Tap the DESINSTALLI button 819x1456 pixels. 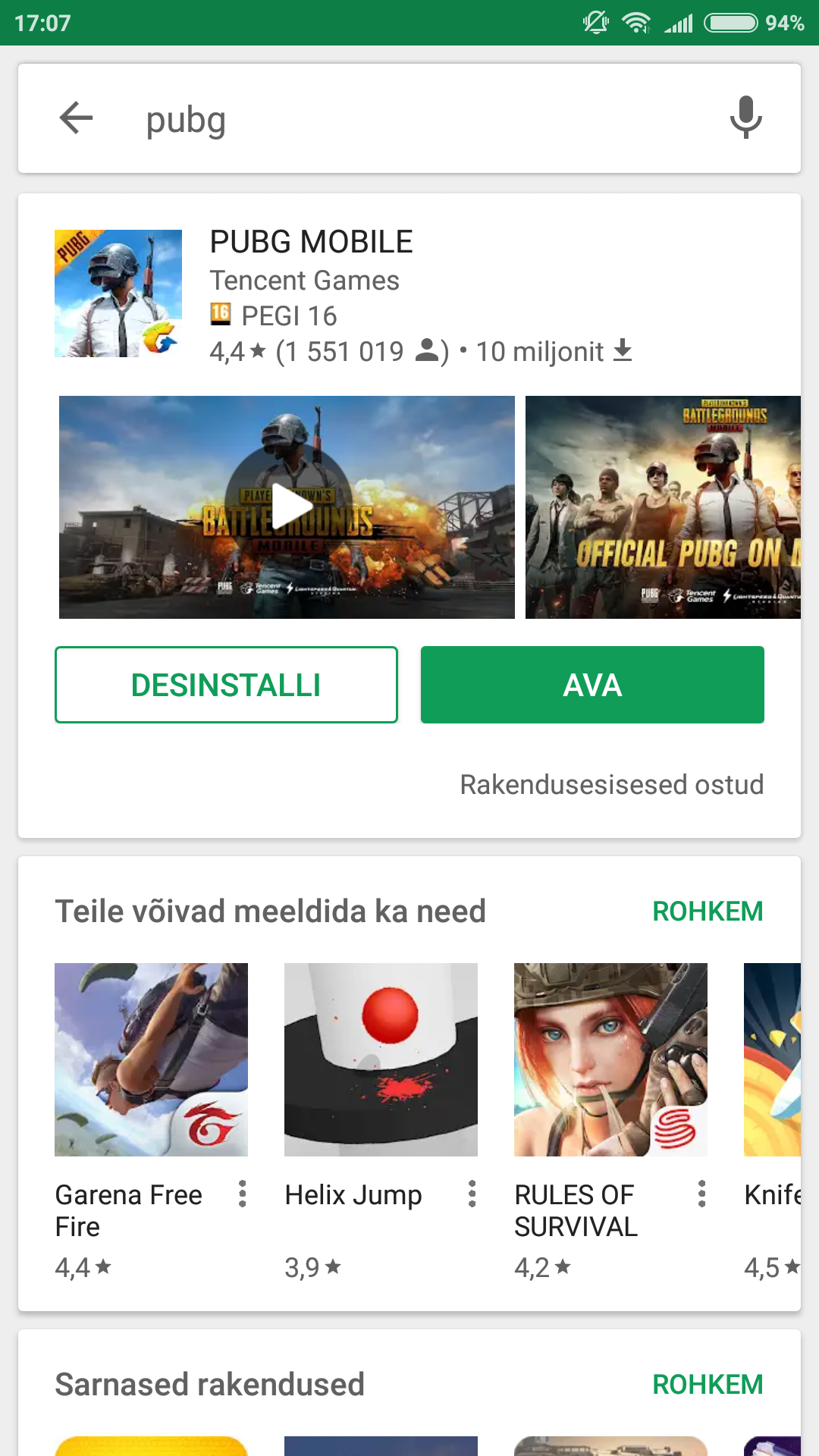point(226,685)
